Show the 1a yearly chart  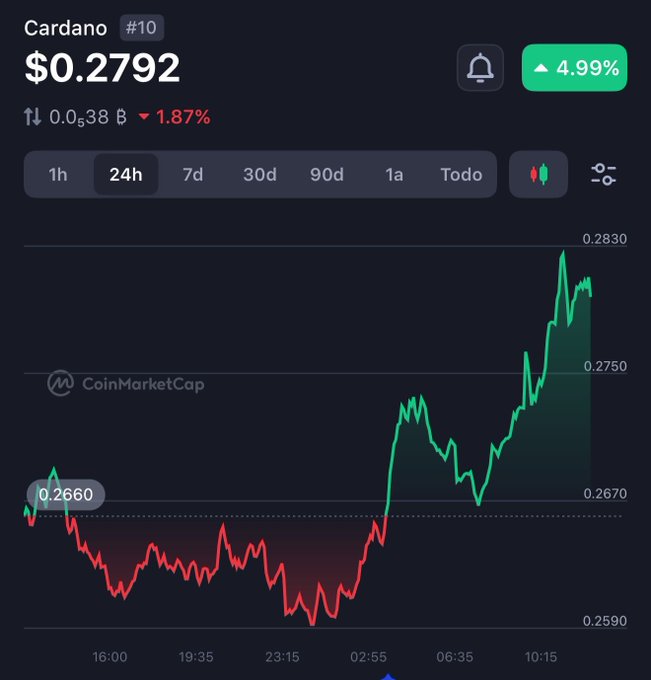point(394,175)
